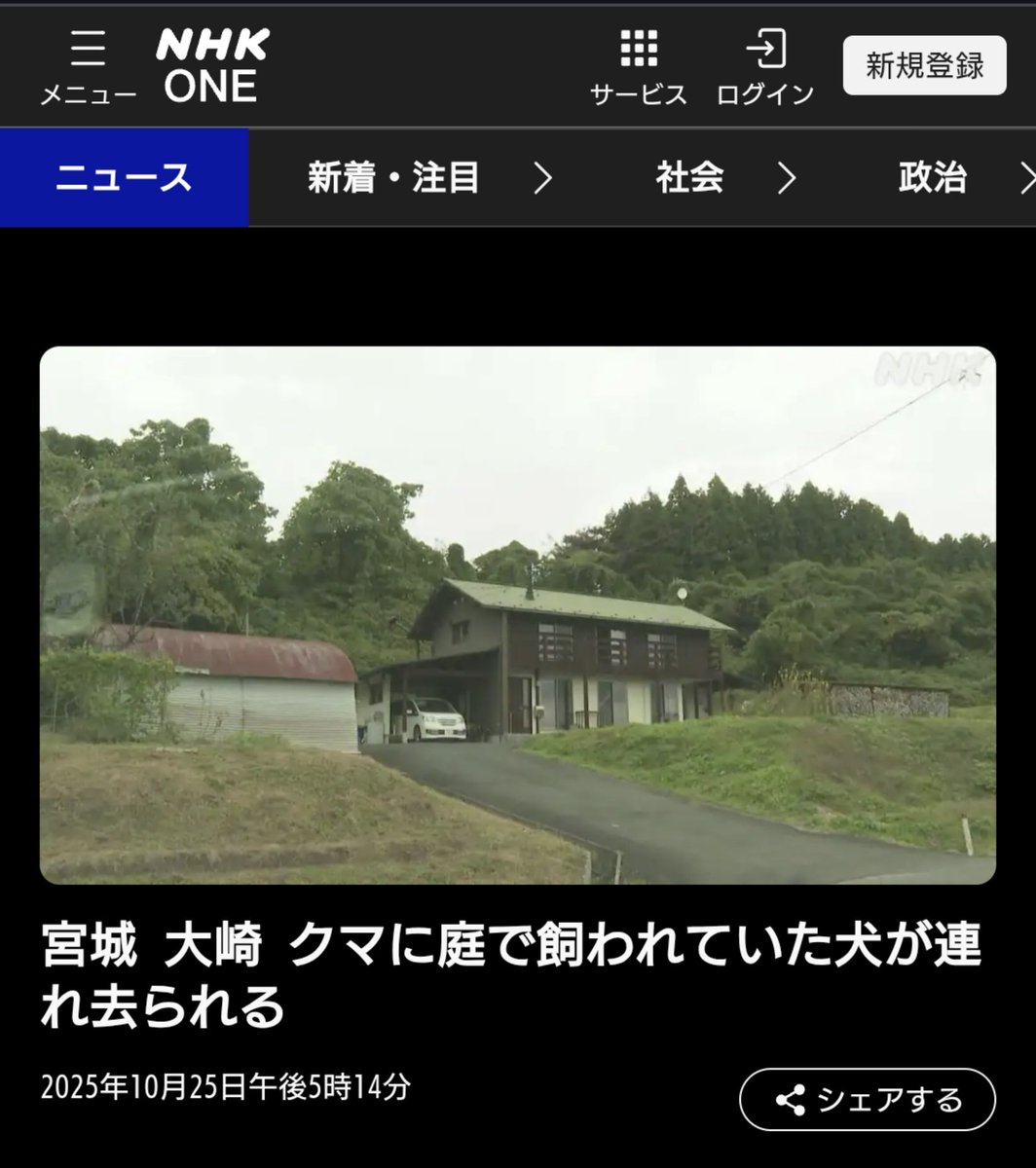The width and height of the screenshot is (1036, 1168).
Task: Open the news image of the house
Action: click(517, 615)
